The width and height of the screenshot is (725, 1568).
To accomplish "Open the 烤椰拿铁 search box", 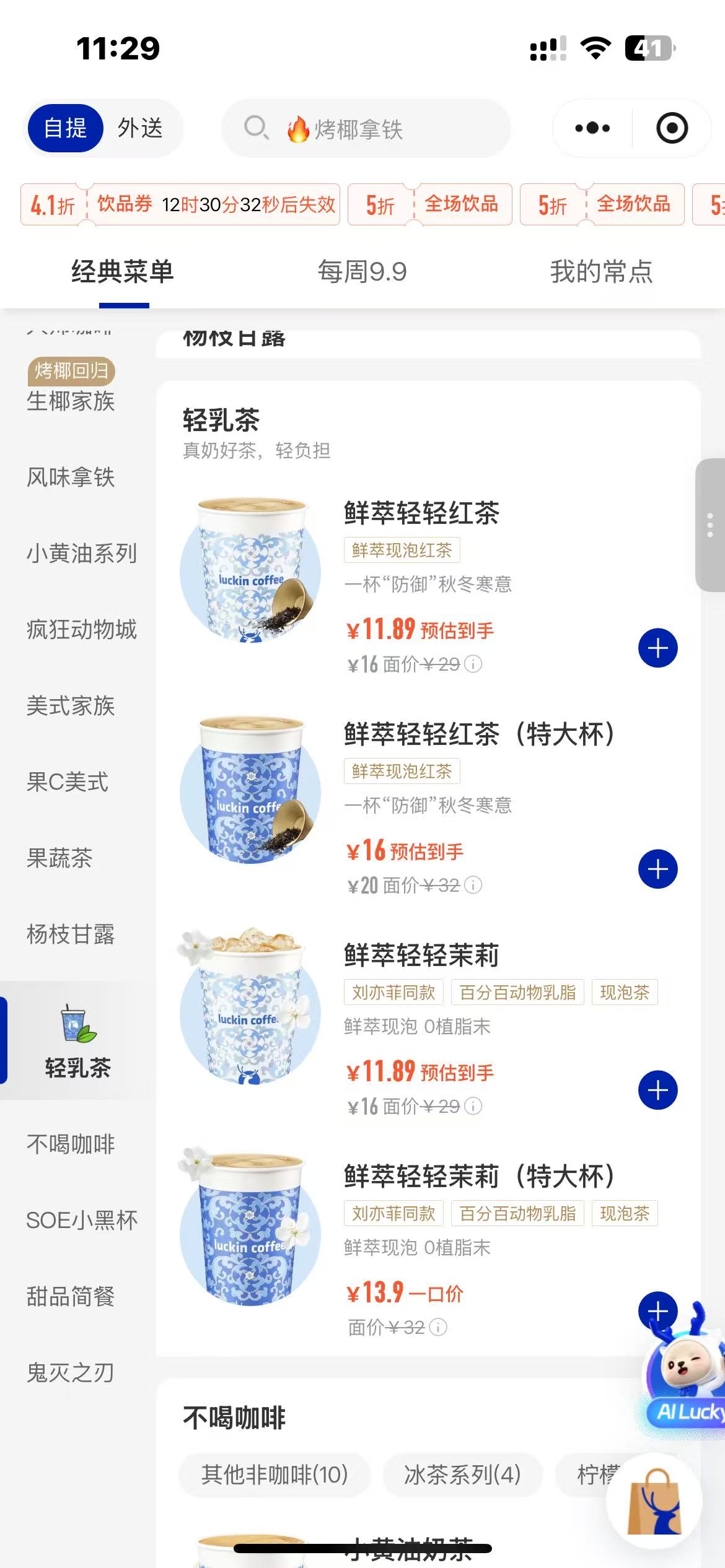I will [x=366, y=129].
